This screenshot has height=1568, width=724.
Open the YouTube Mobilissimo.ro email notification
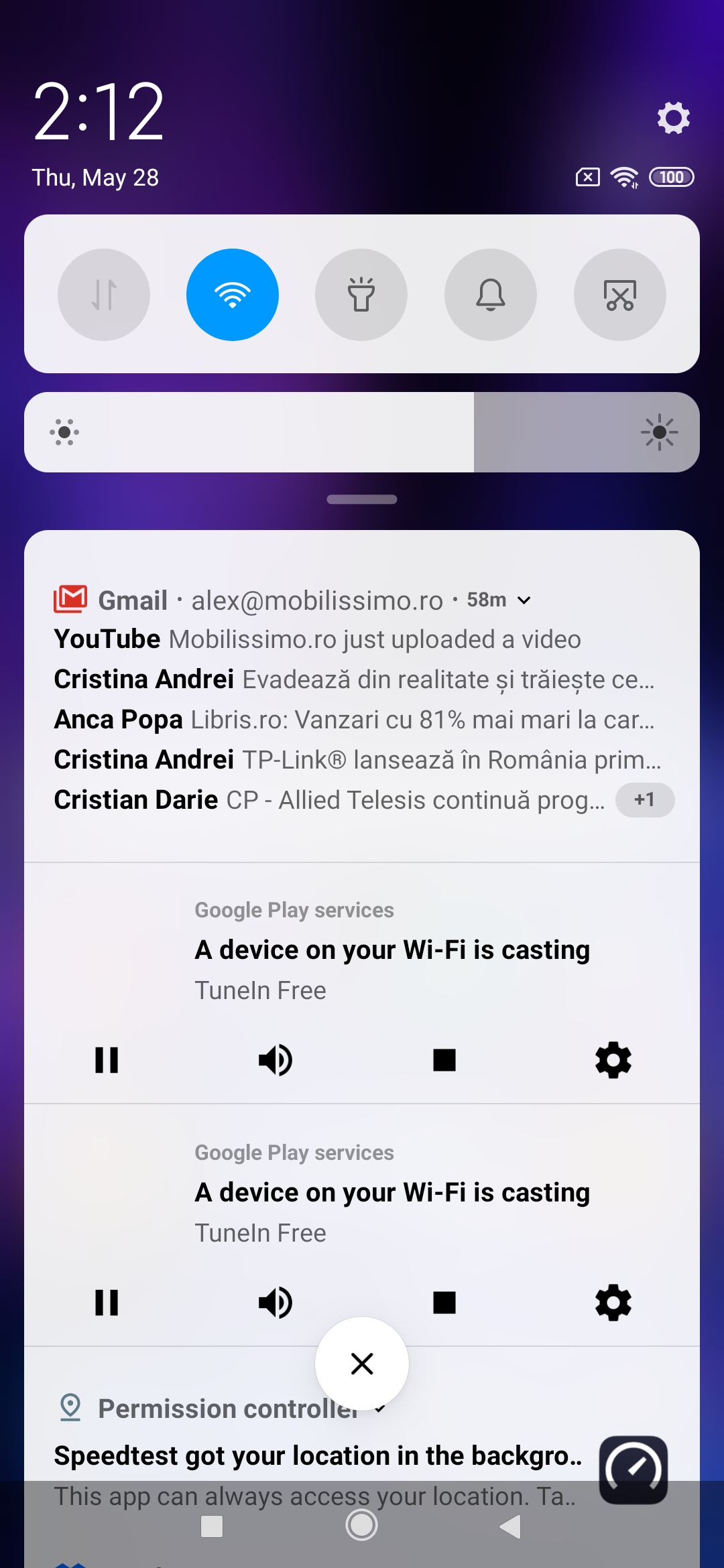point(317,639)
